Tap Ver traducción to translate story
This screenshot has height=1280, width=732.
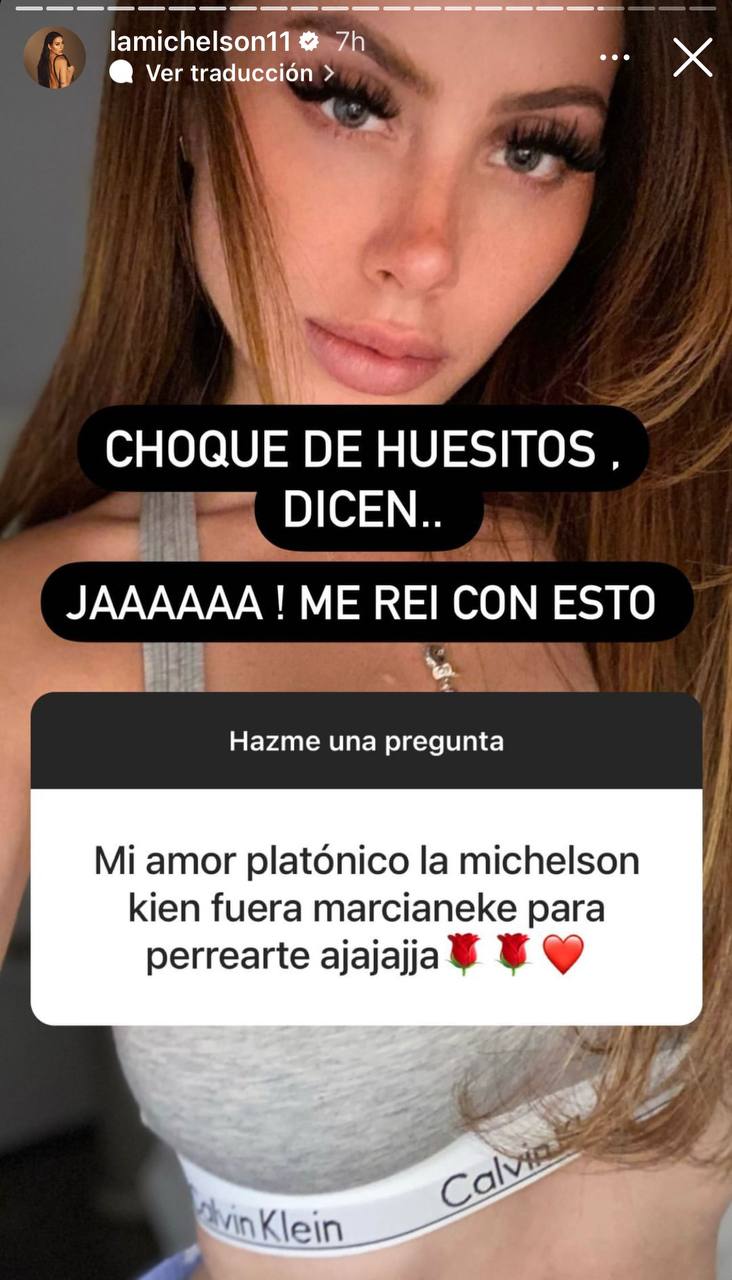click(x=229, y=73)
